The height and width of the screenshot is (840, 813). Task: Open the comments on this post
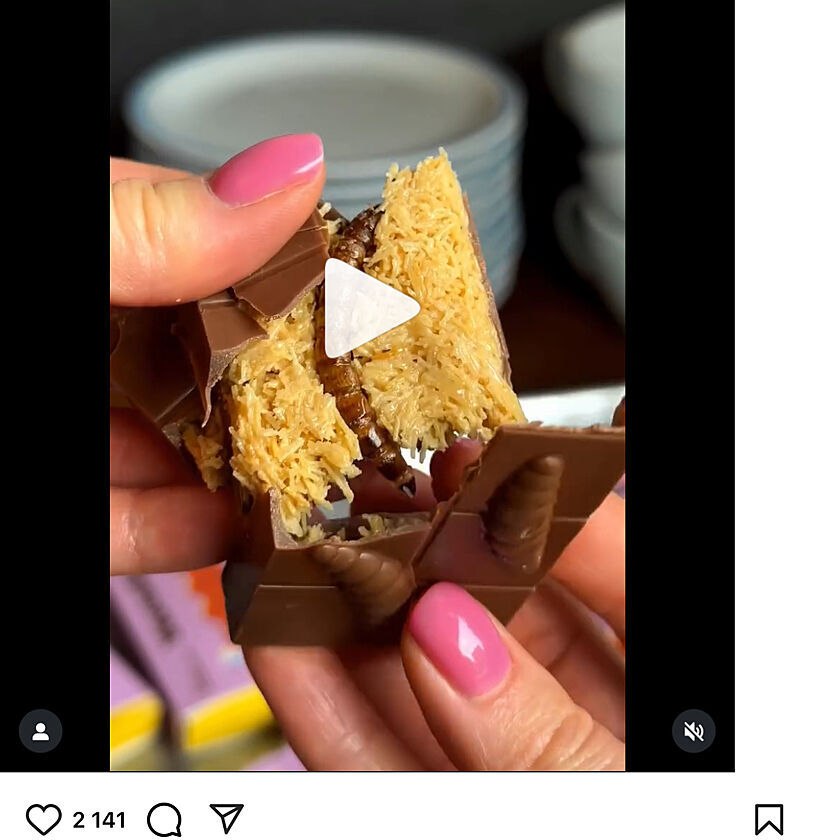point(164,819)
